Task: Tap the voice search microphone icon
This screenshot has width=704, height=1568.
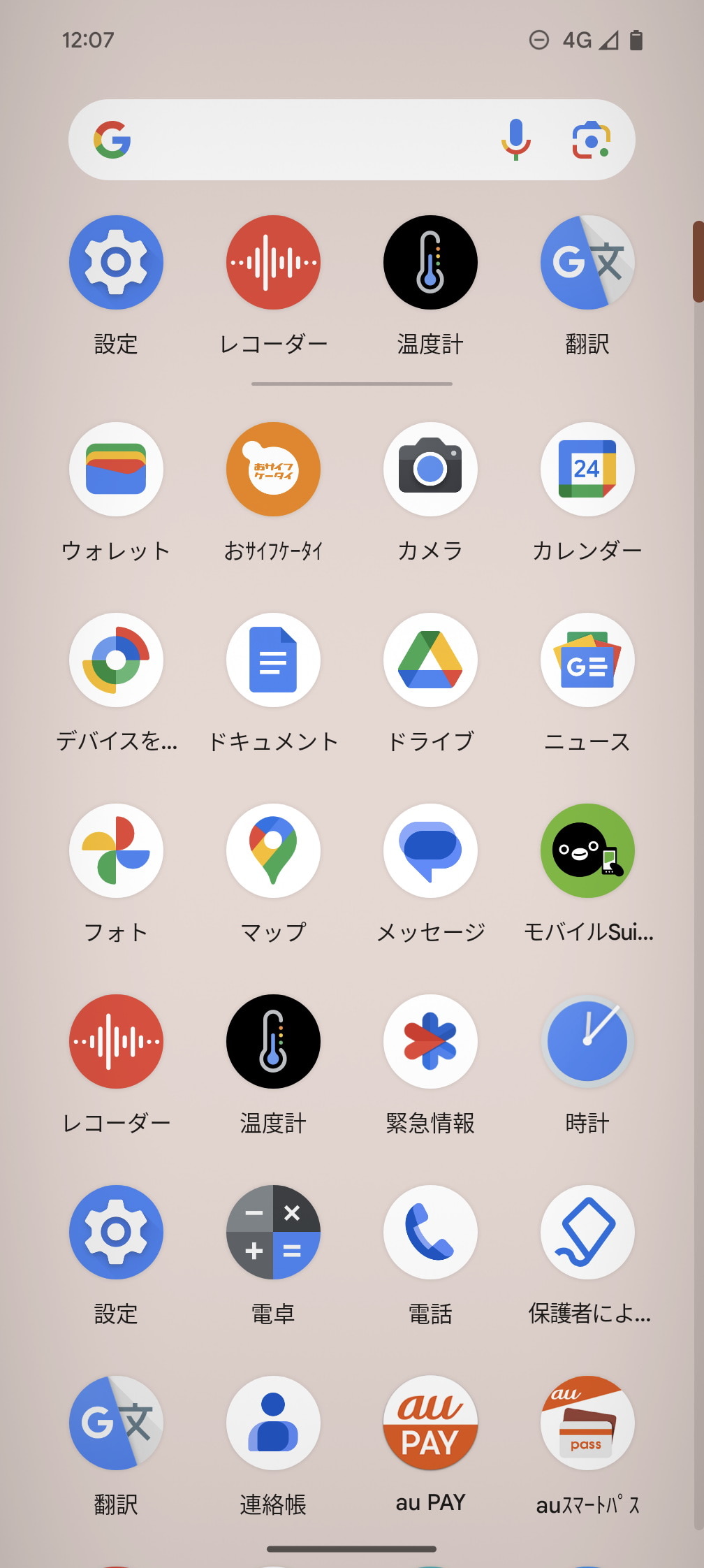Action: 516,138
